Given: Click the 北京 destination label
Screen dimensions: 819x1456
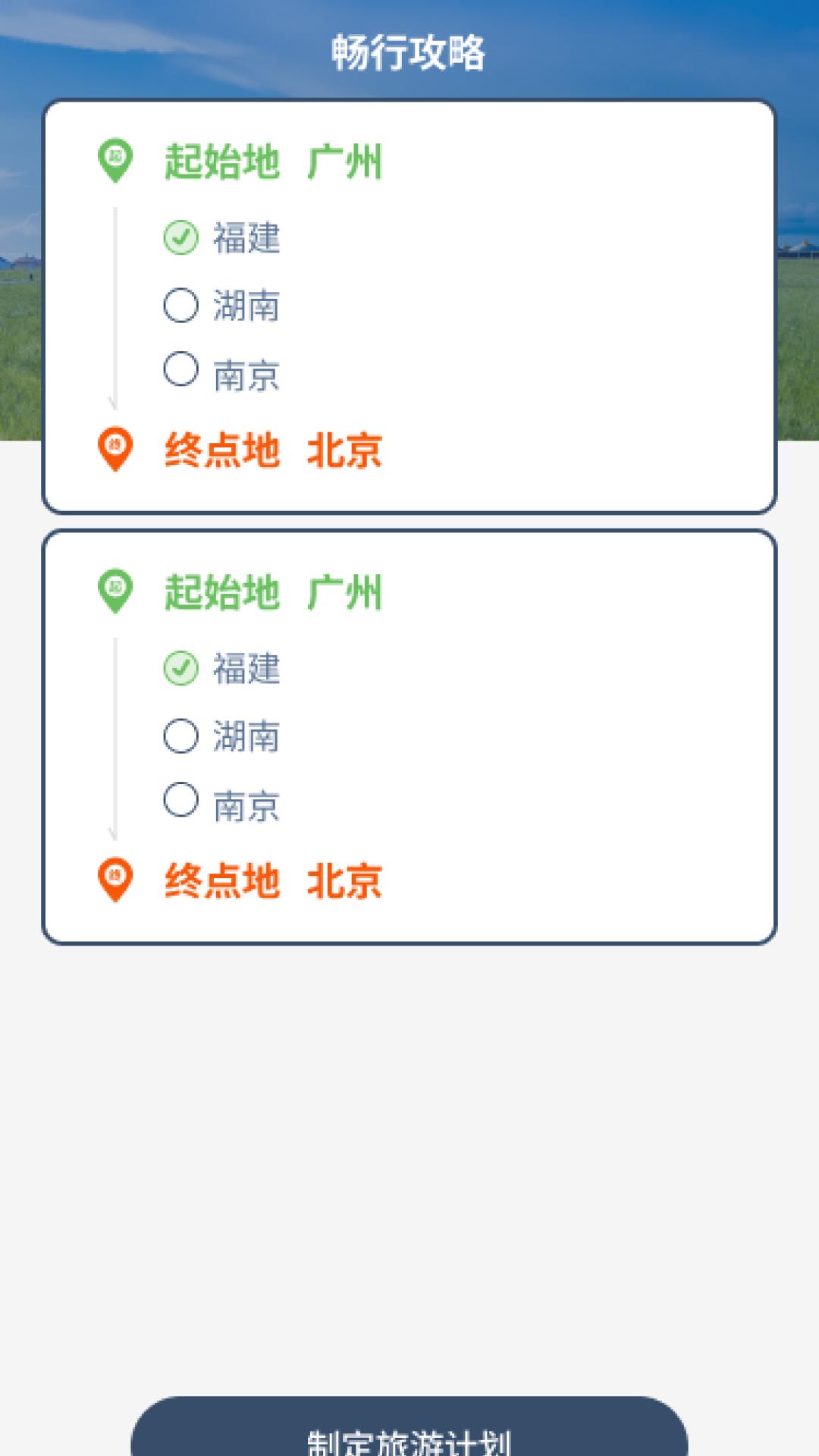Looking at the screenshot, I should [345, 449].
